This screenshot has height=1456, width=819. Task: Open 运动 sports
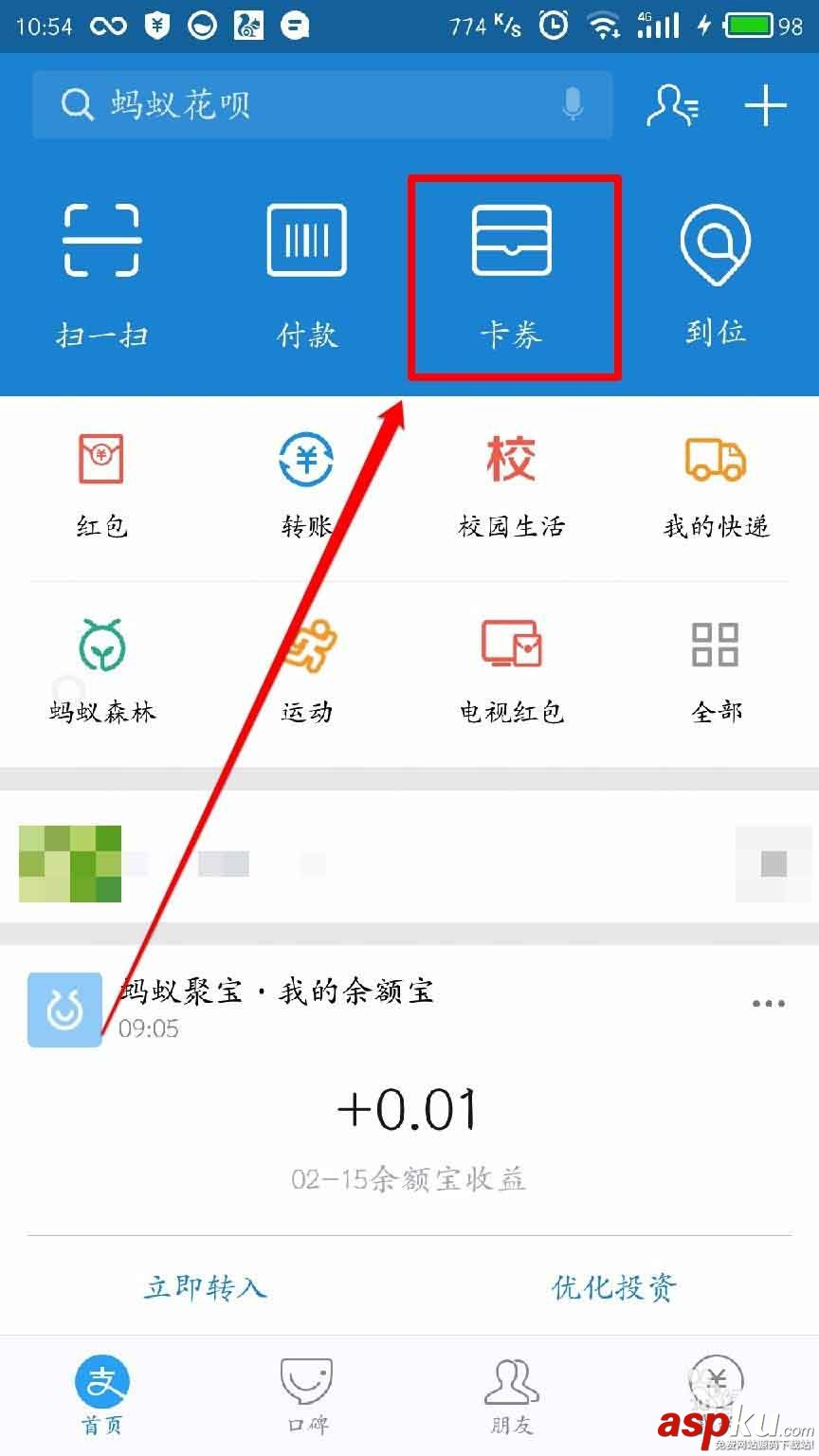(306, 668)
